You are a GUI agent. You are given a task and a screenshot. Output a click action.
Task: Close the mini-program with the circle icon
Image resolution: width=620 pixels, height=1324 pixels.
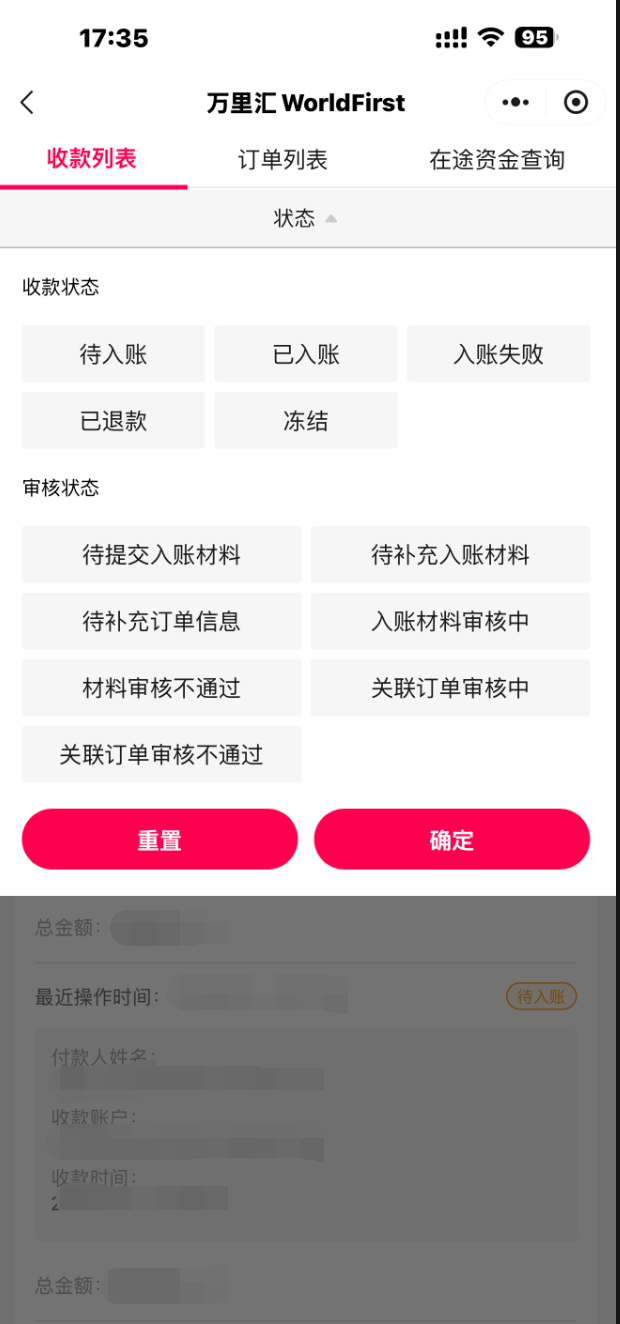tap(576, 102)
